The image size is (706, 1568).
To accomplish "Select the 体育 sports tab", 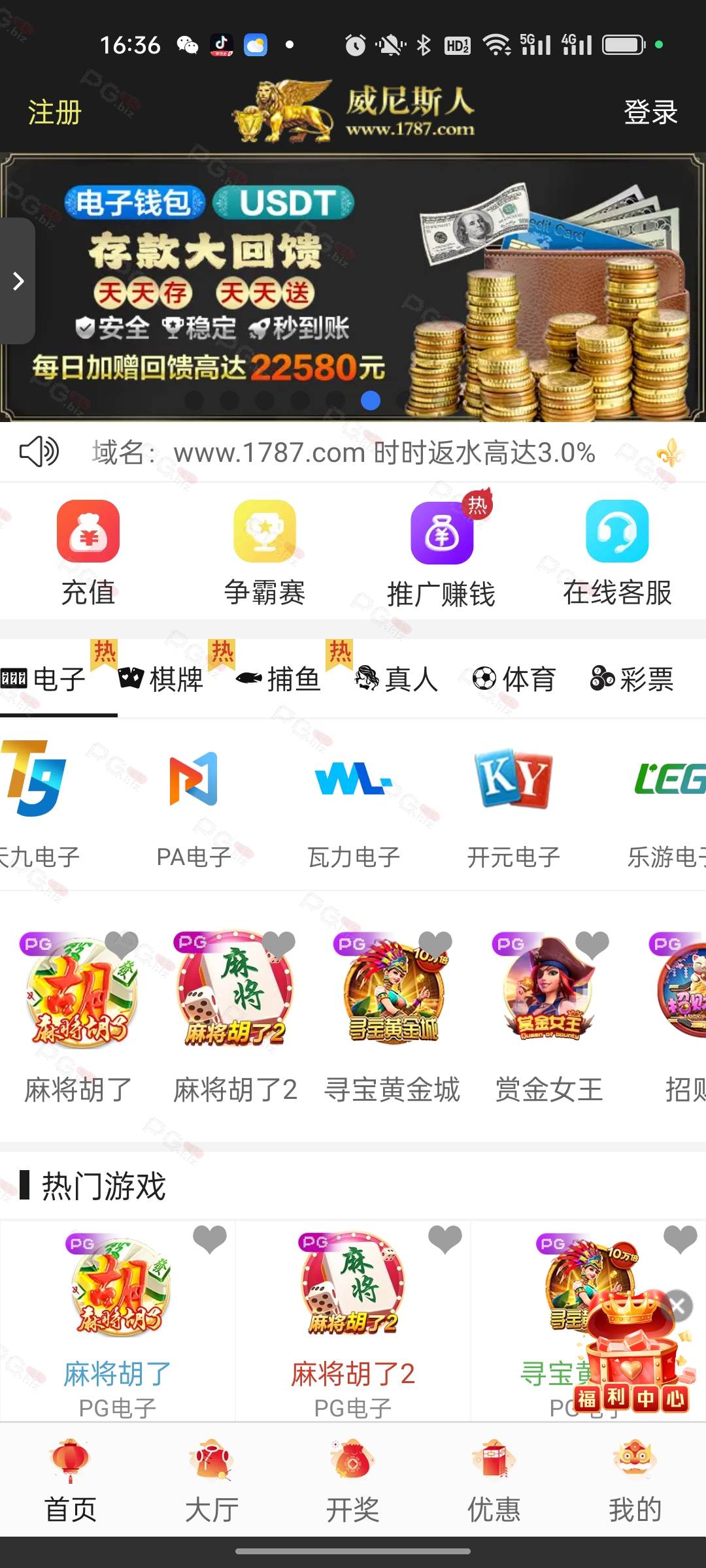I will pos(514,679).
